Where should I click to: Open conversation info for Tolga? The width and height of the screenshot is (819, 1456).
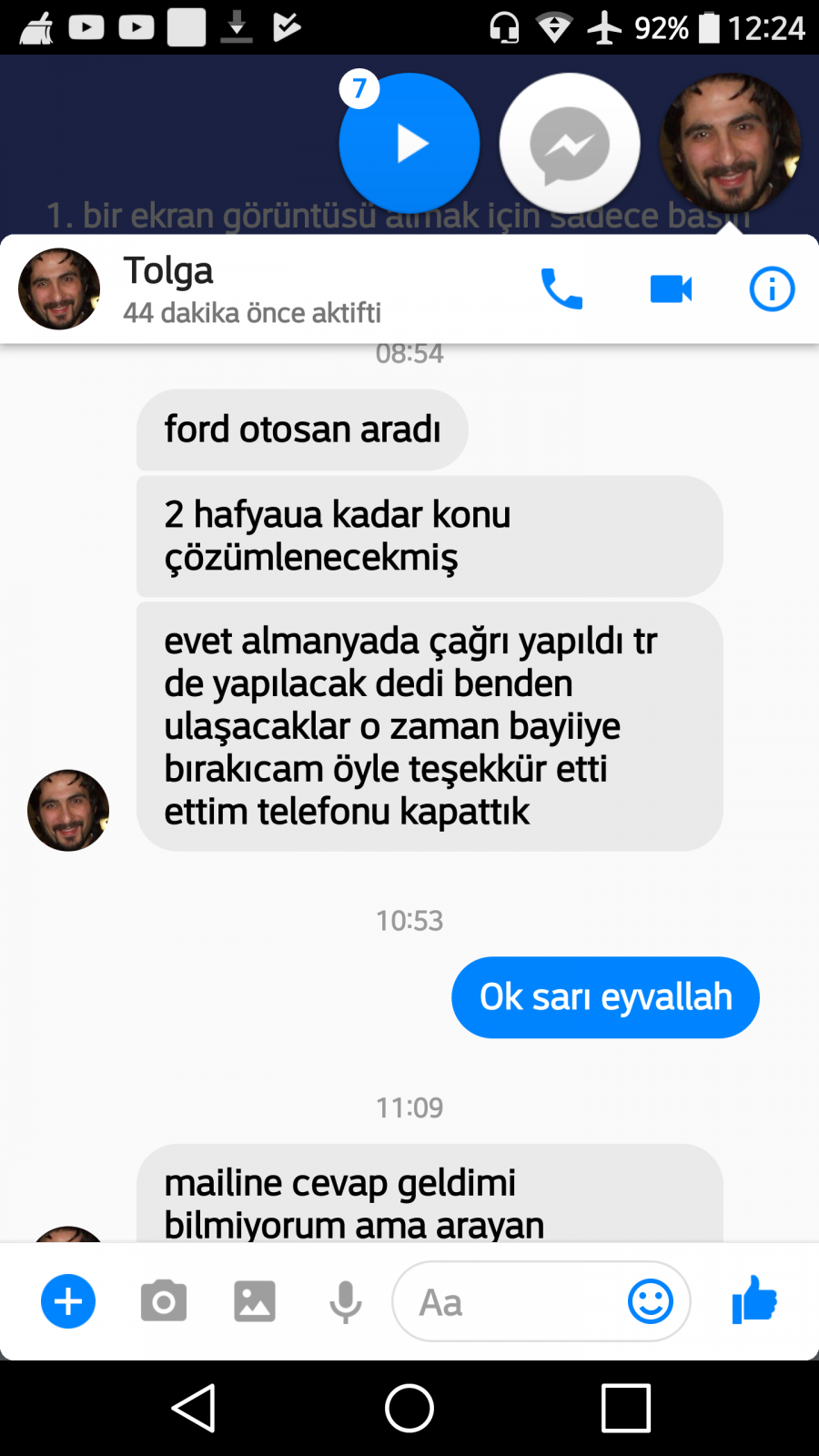[772, 289]
